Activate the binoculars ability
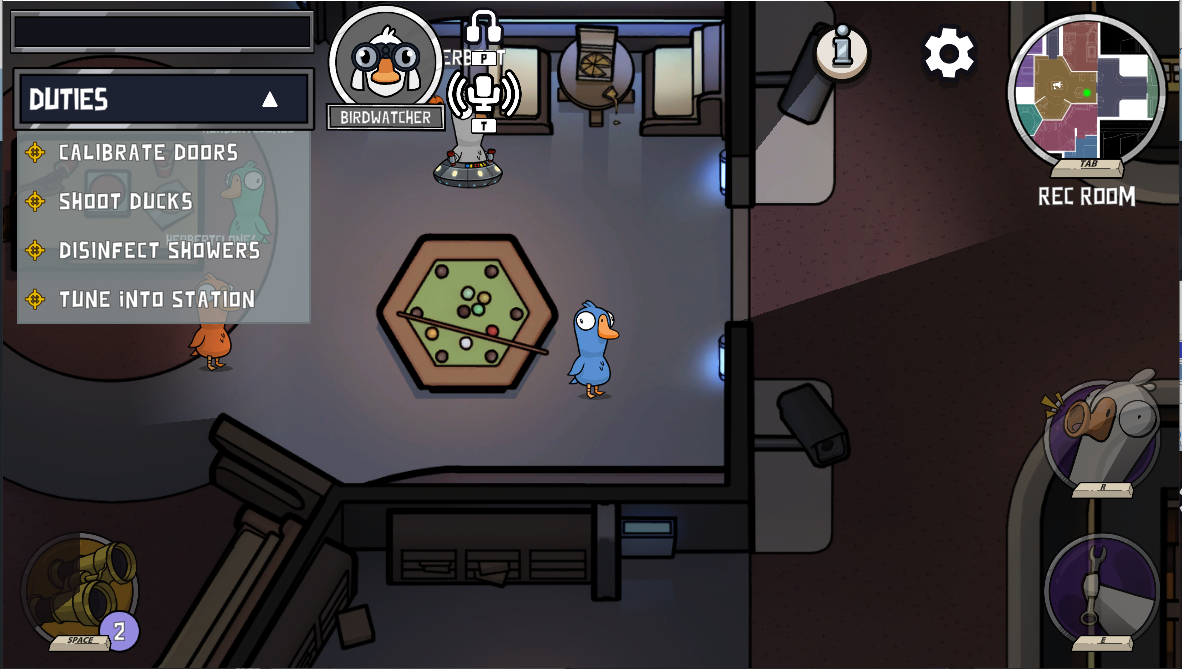This screenshot has width=1182, height=669. [80, 590]
